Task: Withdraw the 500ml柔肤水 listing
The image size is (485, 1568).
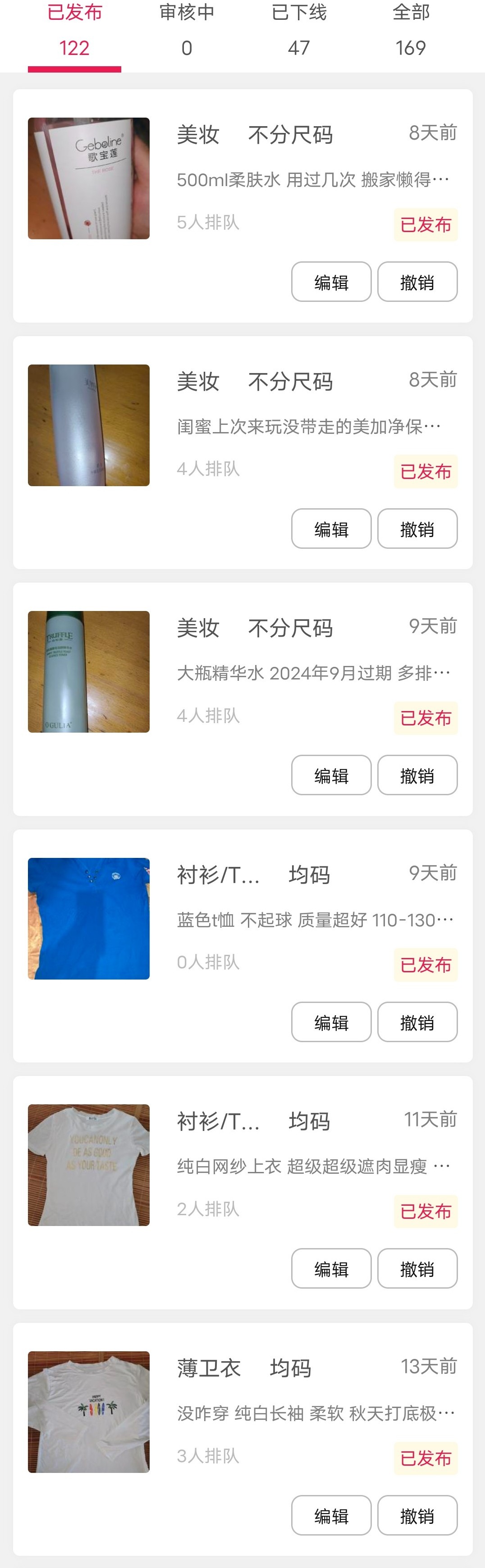Action: 417,282
